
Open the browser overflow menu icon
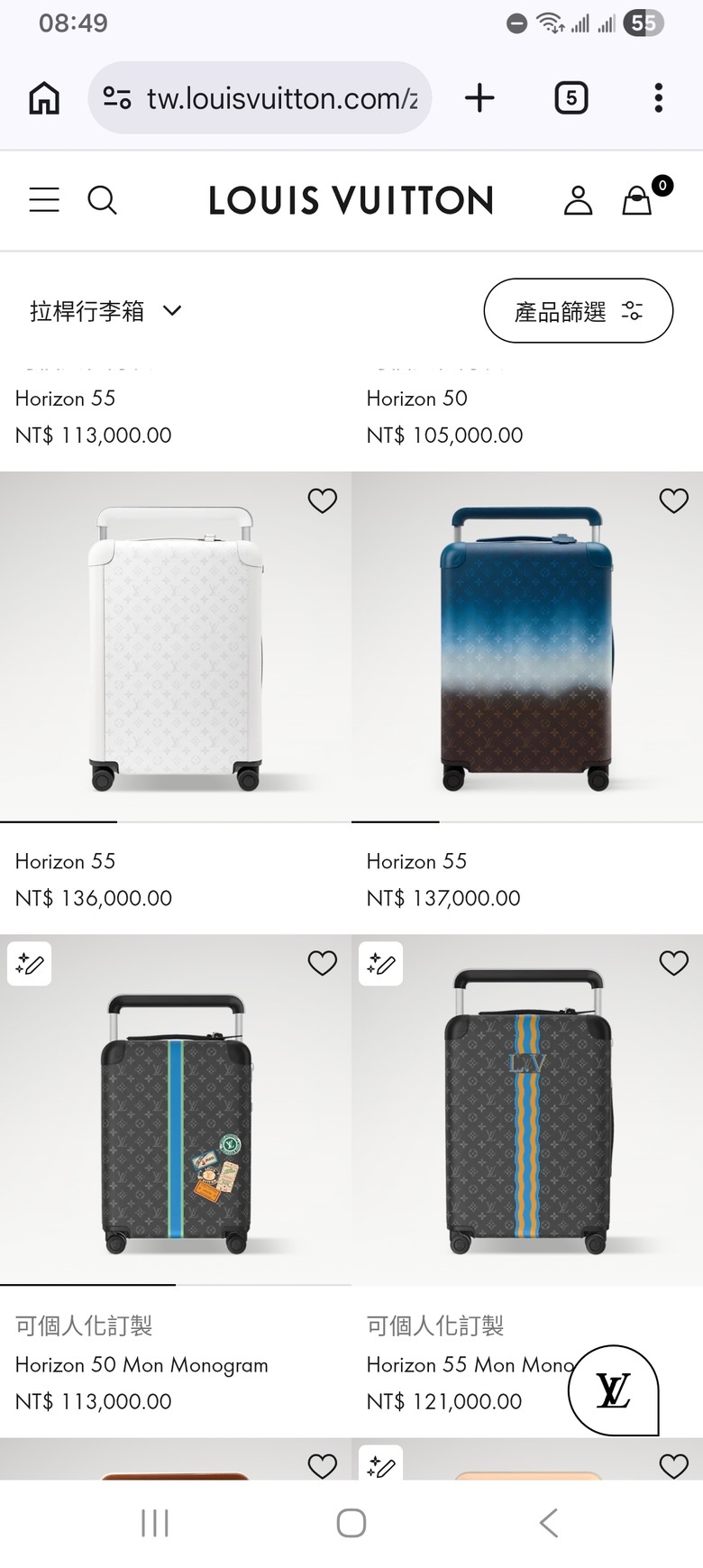(x=658, y=98)
